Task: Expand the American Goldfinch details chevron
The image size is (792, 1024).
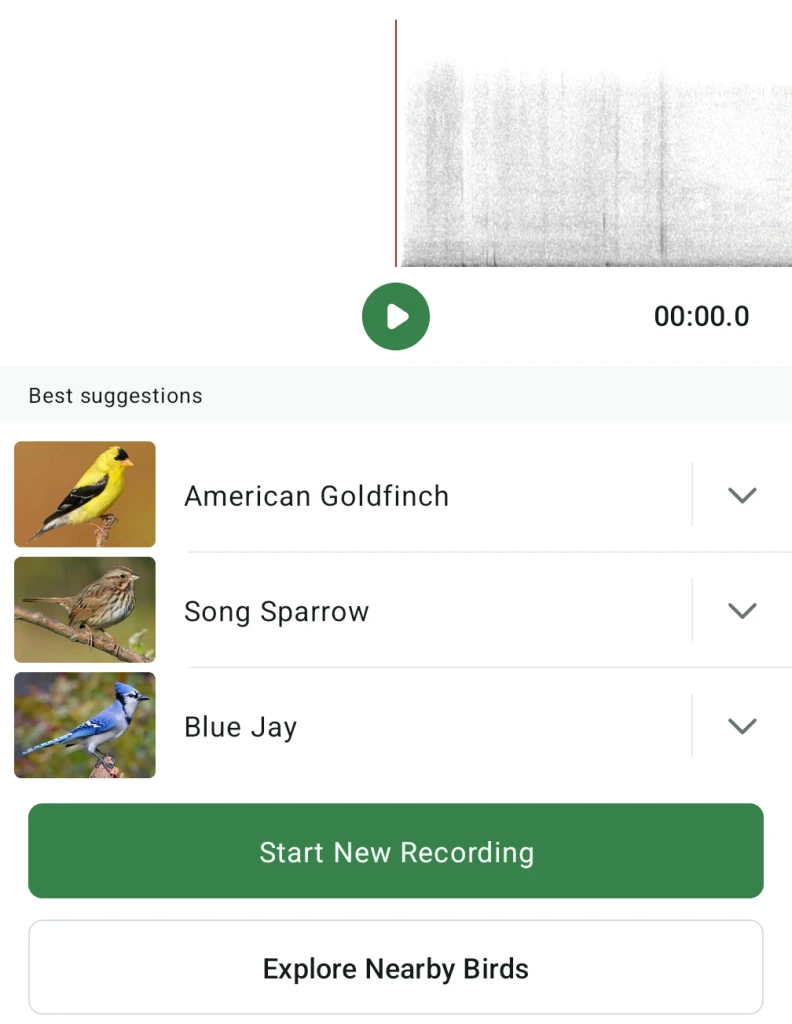Action: pos(742,495)
